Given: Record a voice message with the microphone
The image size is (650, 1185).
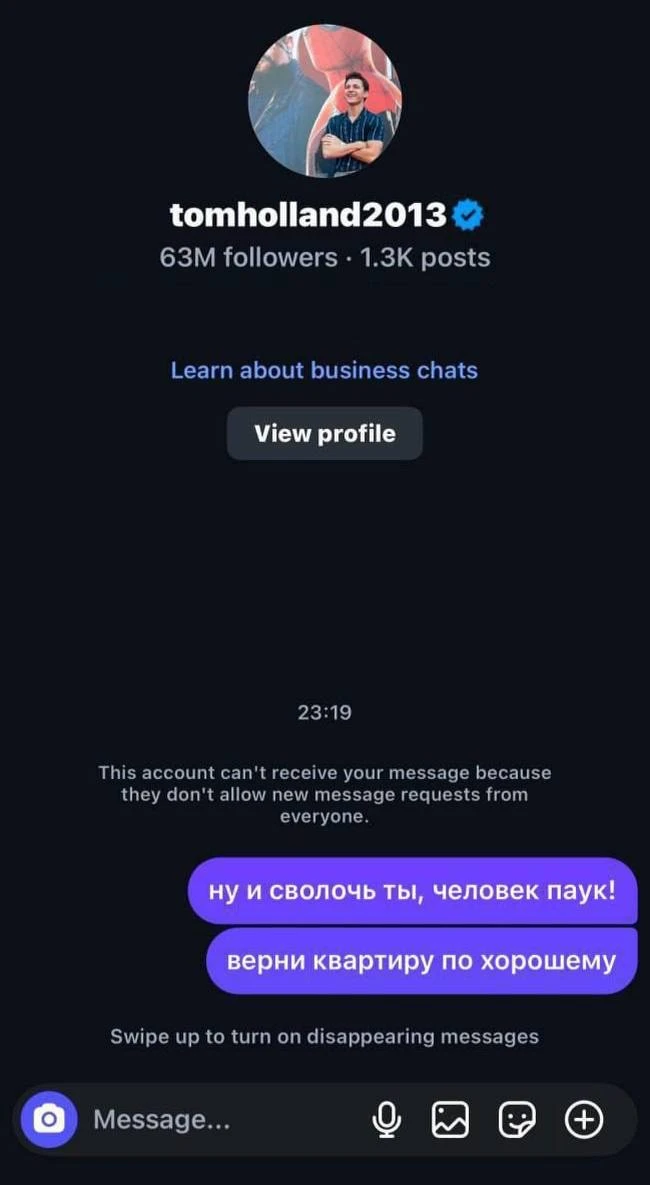Looking at the screenshot, I should click(386, 1120).
